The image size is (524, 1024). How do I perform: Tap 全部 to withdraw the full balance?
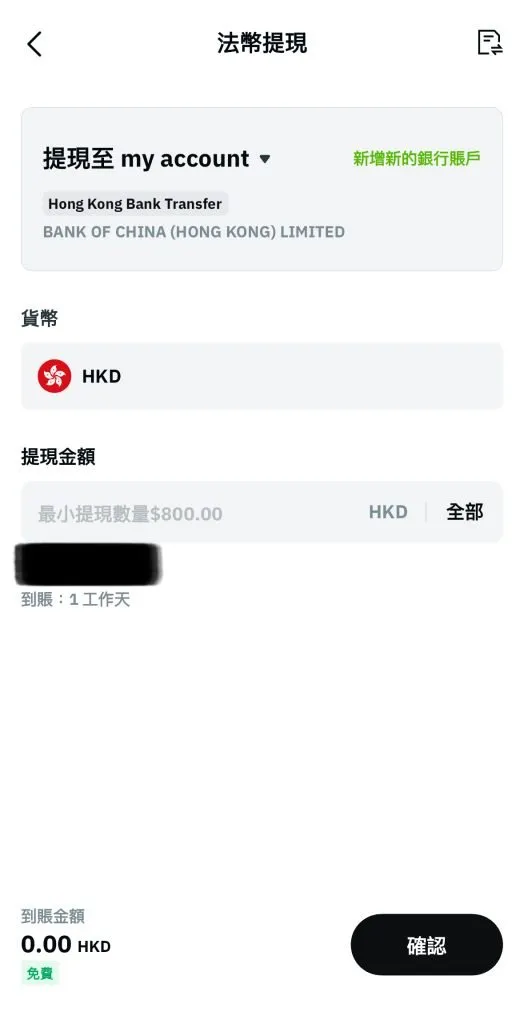click(x=465, y=512)
